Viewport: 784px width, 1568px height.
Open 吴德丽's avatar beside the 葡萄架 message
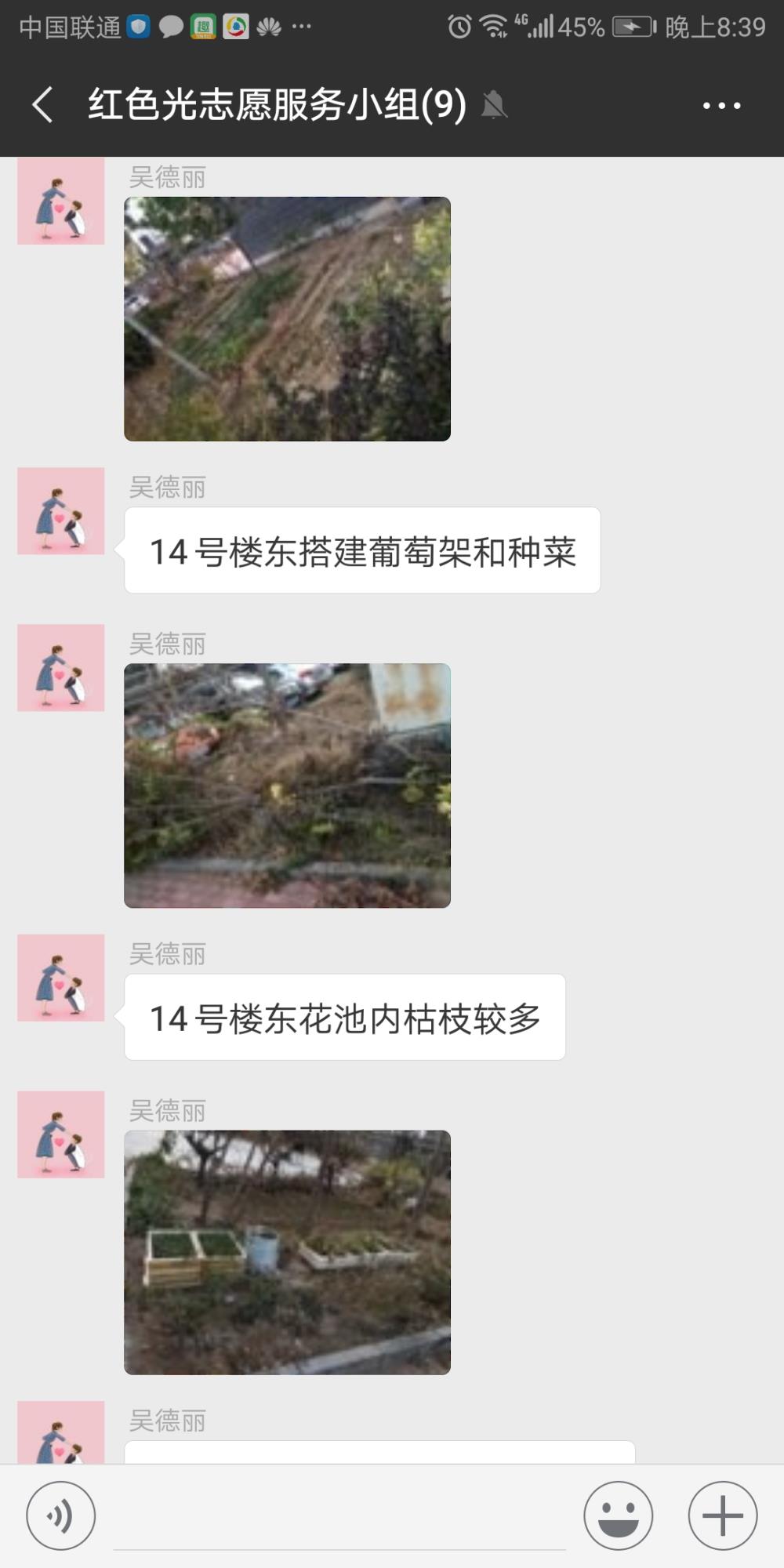(61, 511)
